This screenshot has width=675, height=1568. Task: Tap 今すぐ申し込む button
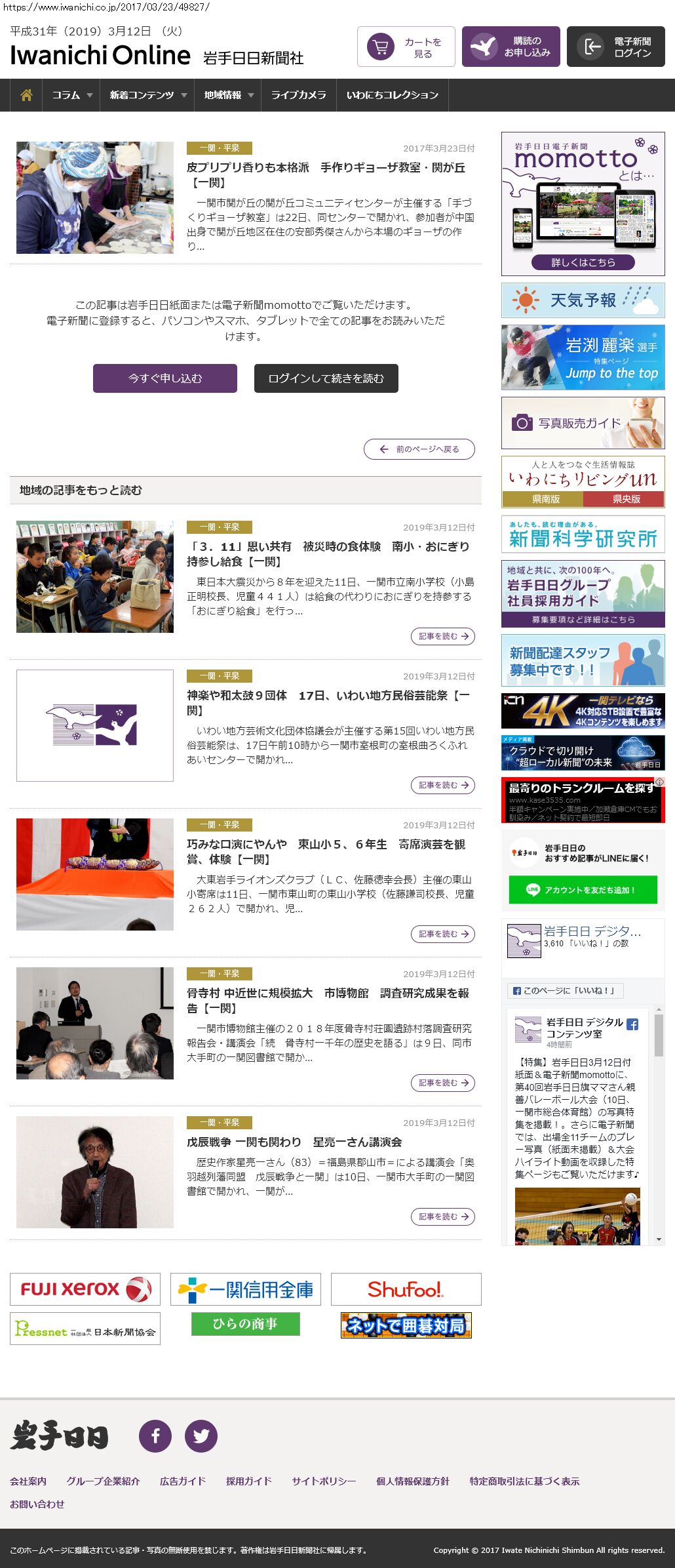pos(164,378)
